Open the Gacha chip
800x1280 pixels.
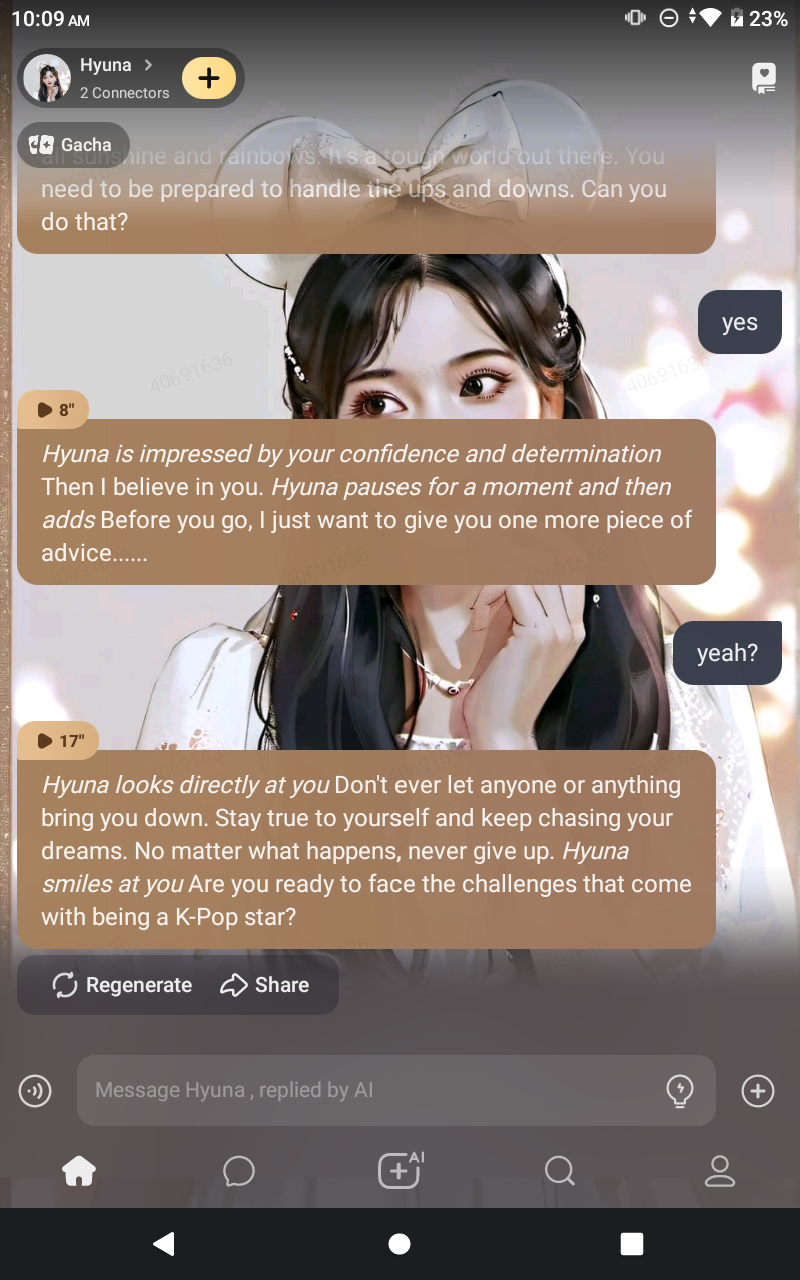73,145
